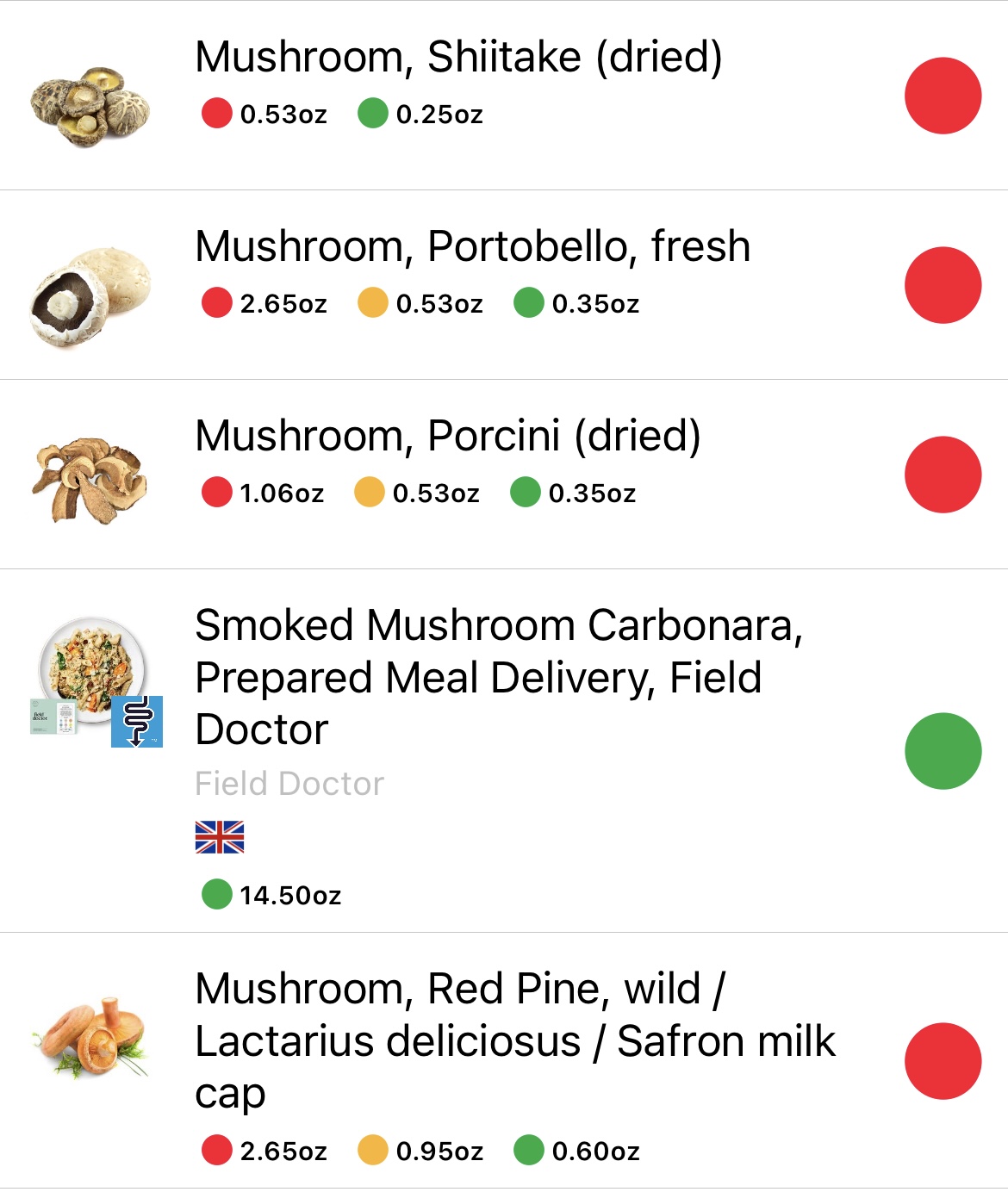
Task: Open the Field Doctor brand link
Action: tap(290, 783)
